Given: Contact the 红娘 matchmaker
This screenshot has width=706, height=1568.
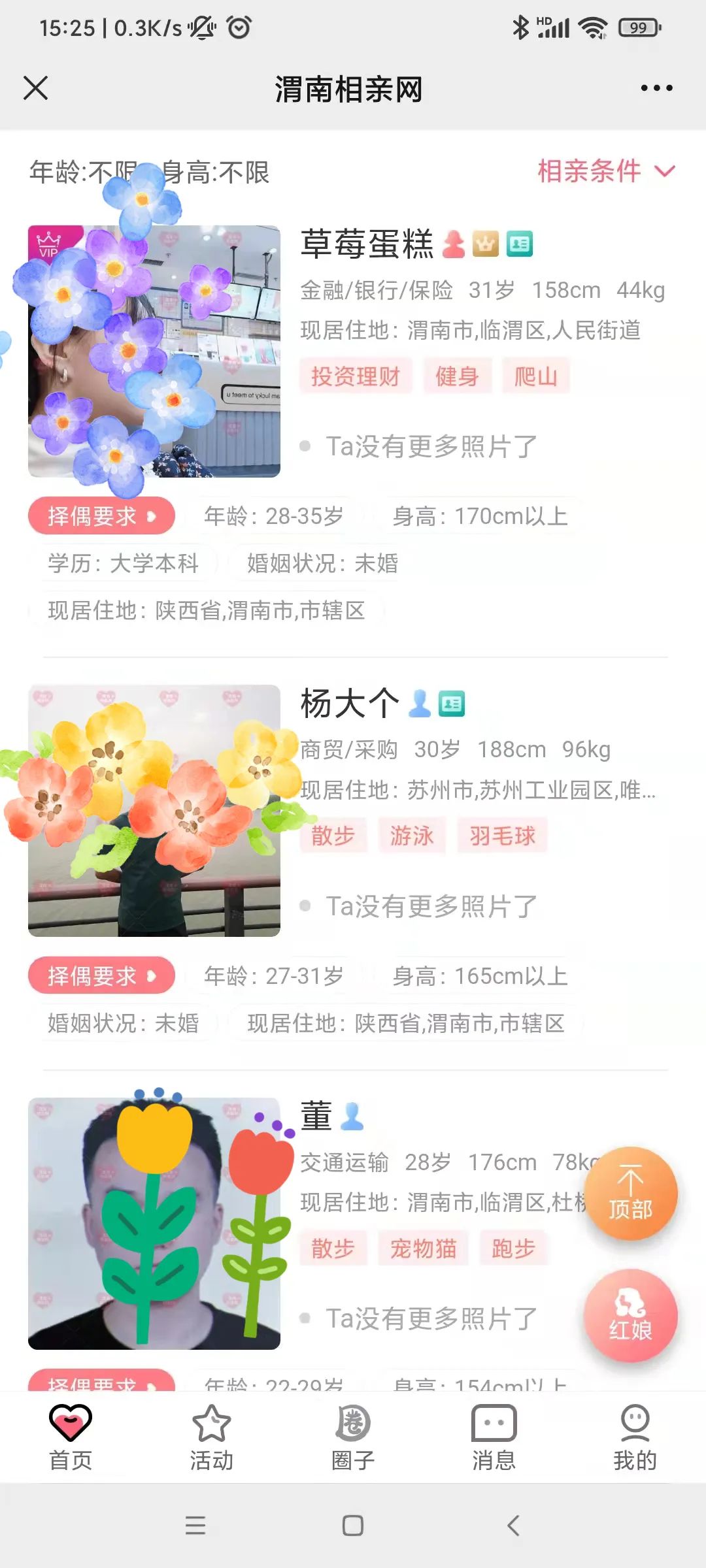Looking at the screenshot, I should 630,1315.
